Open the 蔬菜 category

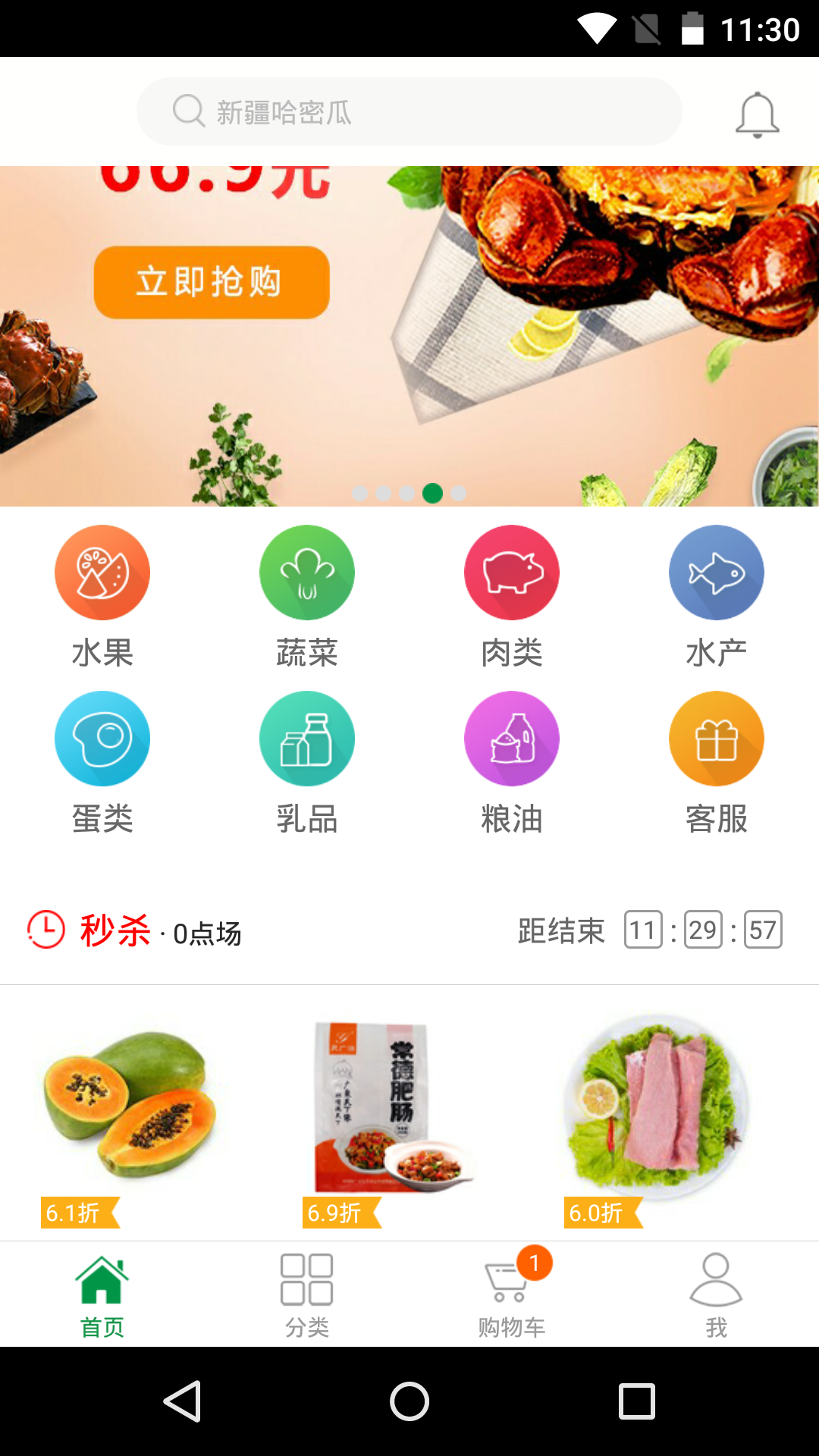pyautogui.click(x=307, y=597)
